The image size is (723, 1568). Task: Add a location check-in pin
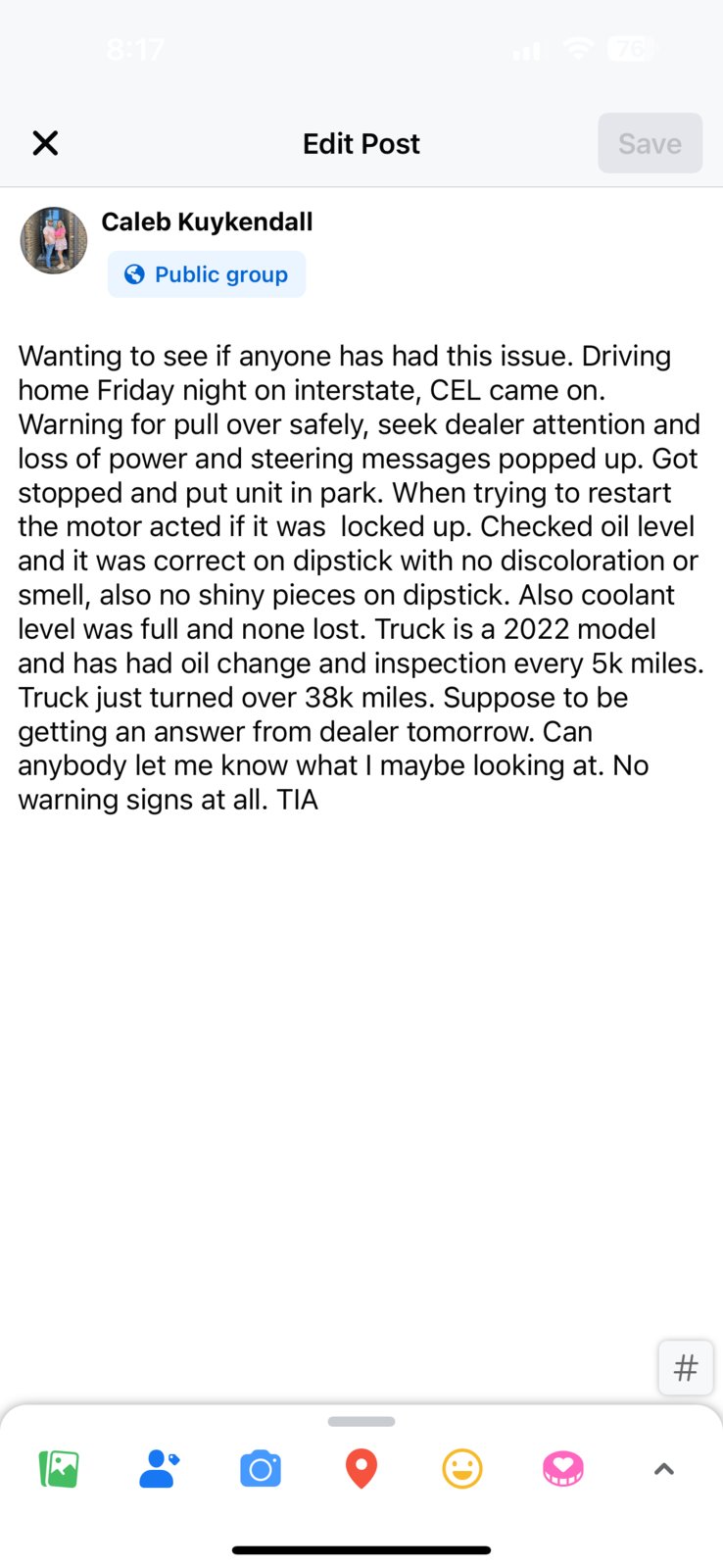coord(361,1469)
